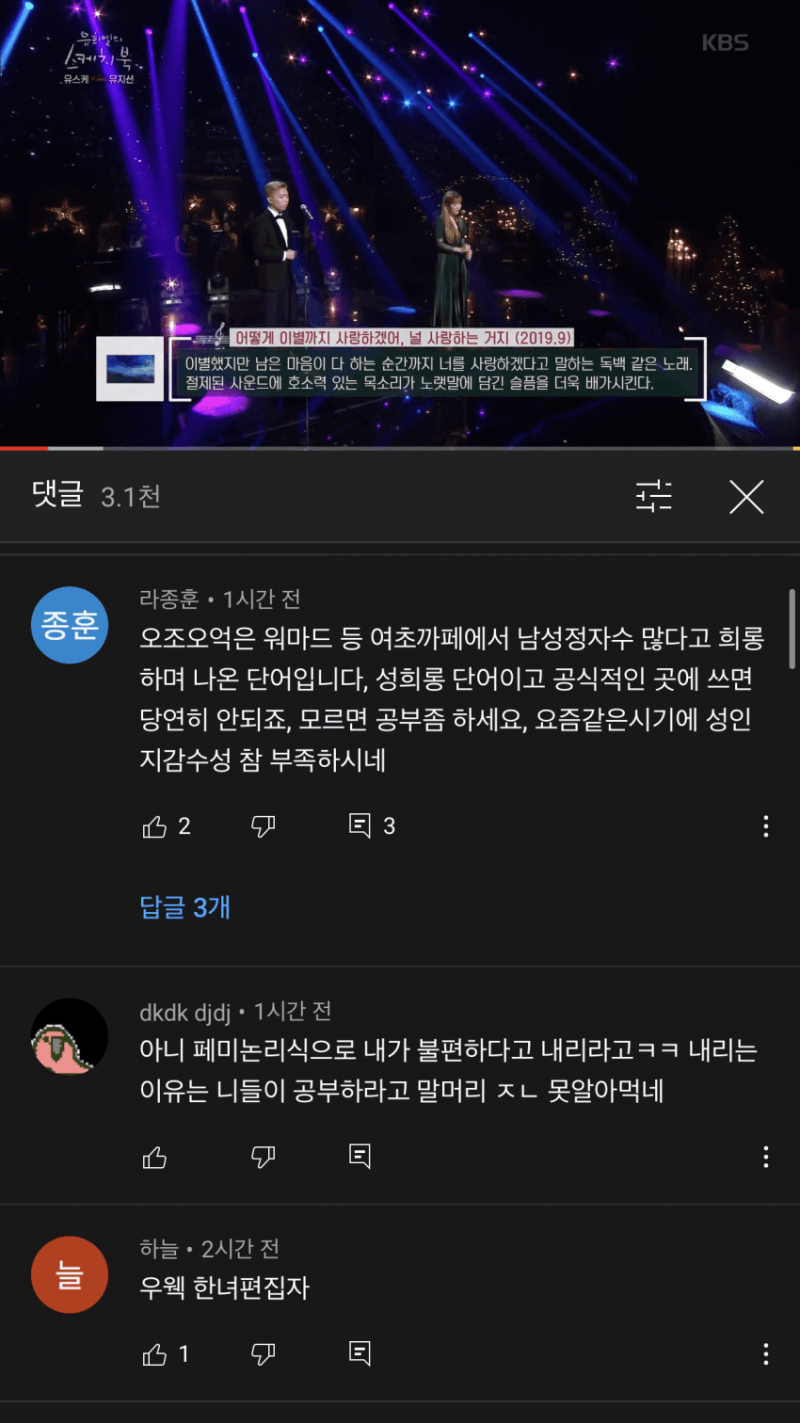
Task: Dislike 하늘's comment
Action: point(263,1354)
